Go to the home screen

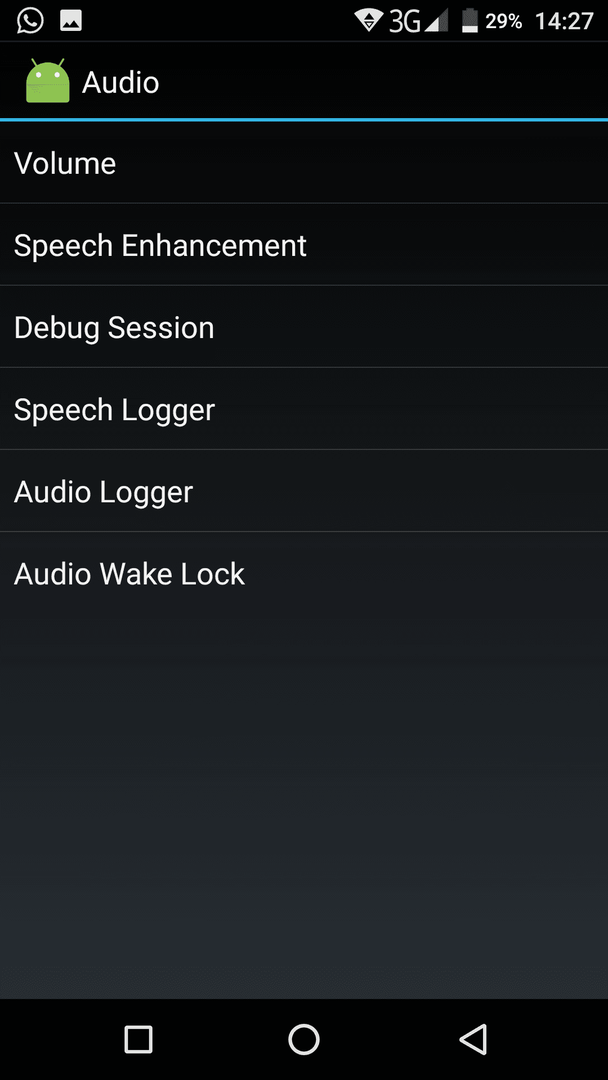tap(304, 1039)
